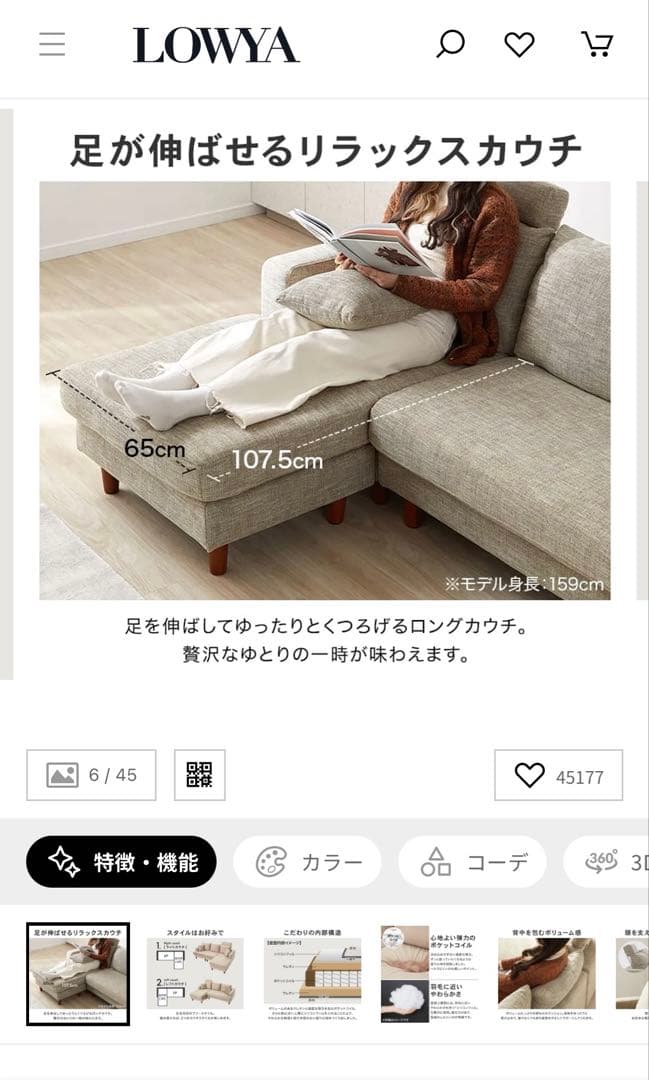Select the スタイルはお好みで thumbnail
This screenshot has height=1080, width=649.
click(195, 974)
